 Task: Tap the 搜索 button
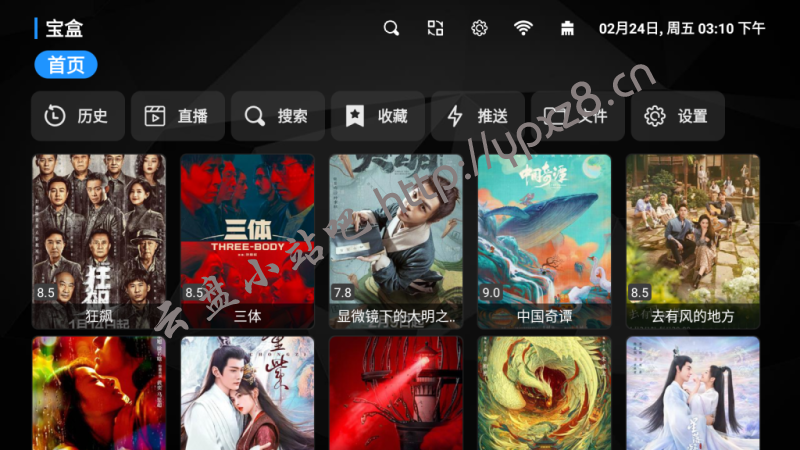point(277,116)
